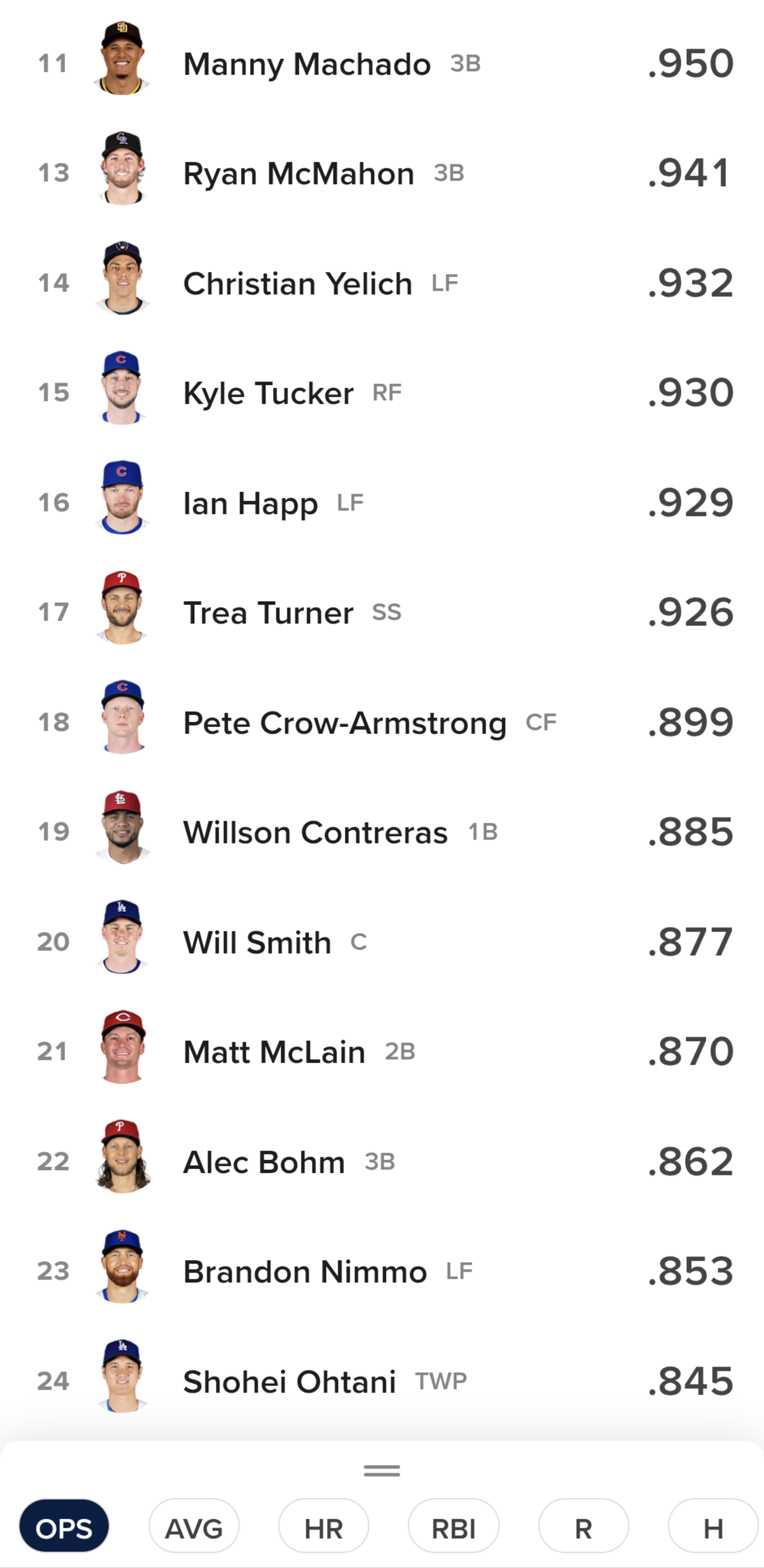Sort by the HR chip

click(323, 1528)
